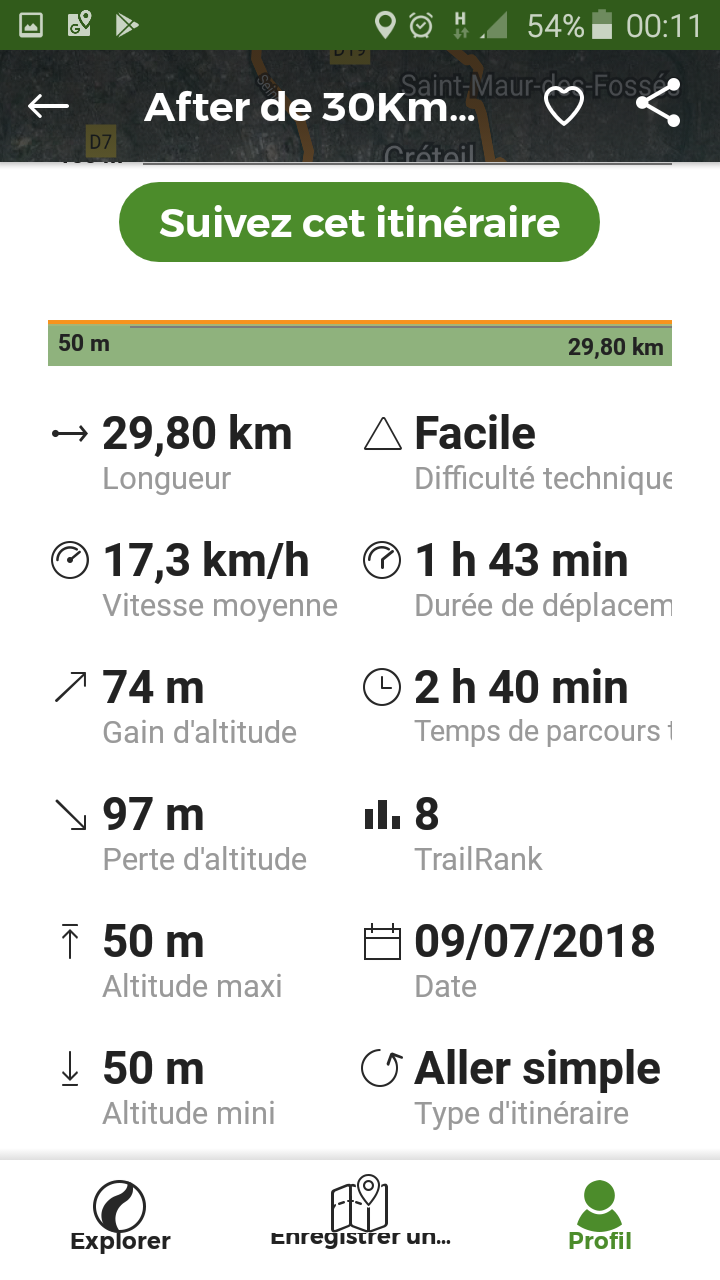The image size is (720, 1280).
Task: Select the Profil tab
Action: [x=600, y=1216]
